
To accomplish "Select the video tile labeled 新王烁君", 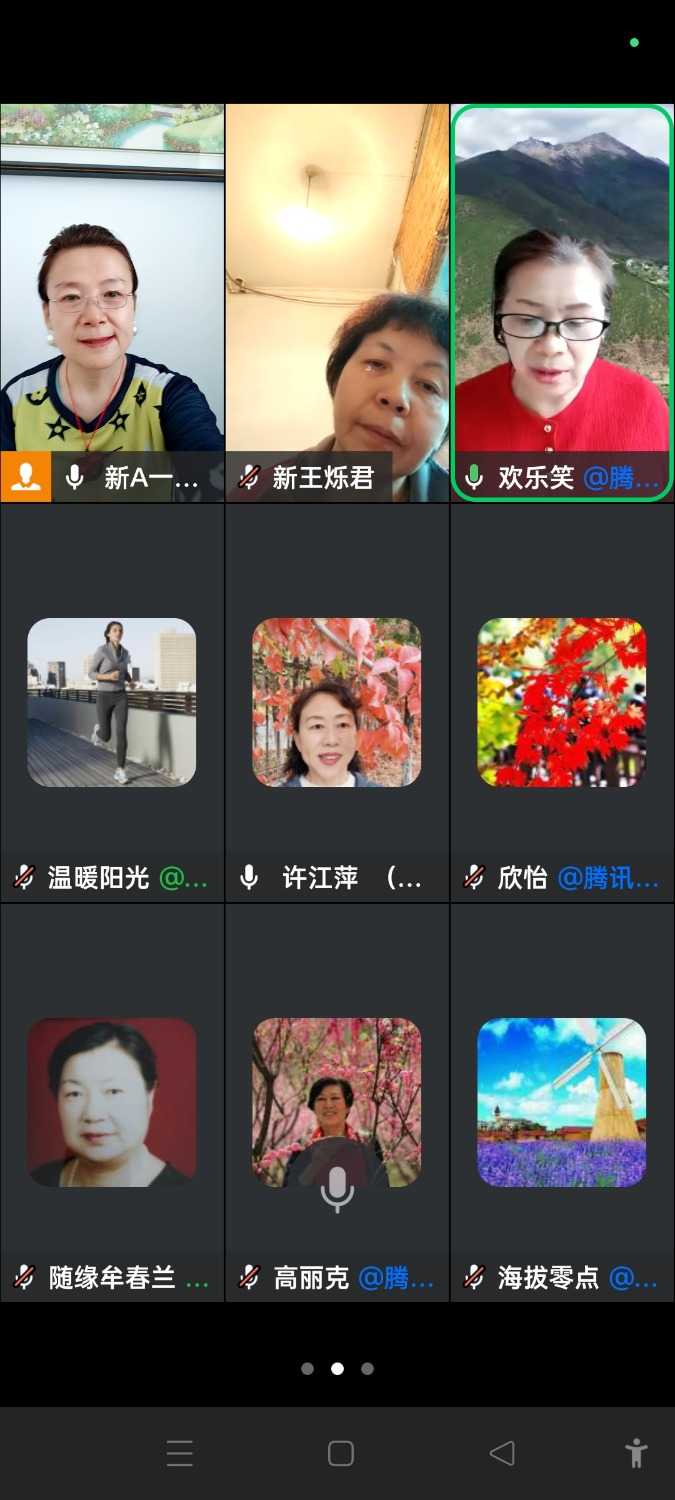I will click(337, 302).
